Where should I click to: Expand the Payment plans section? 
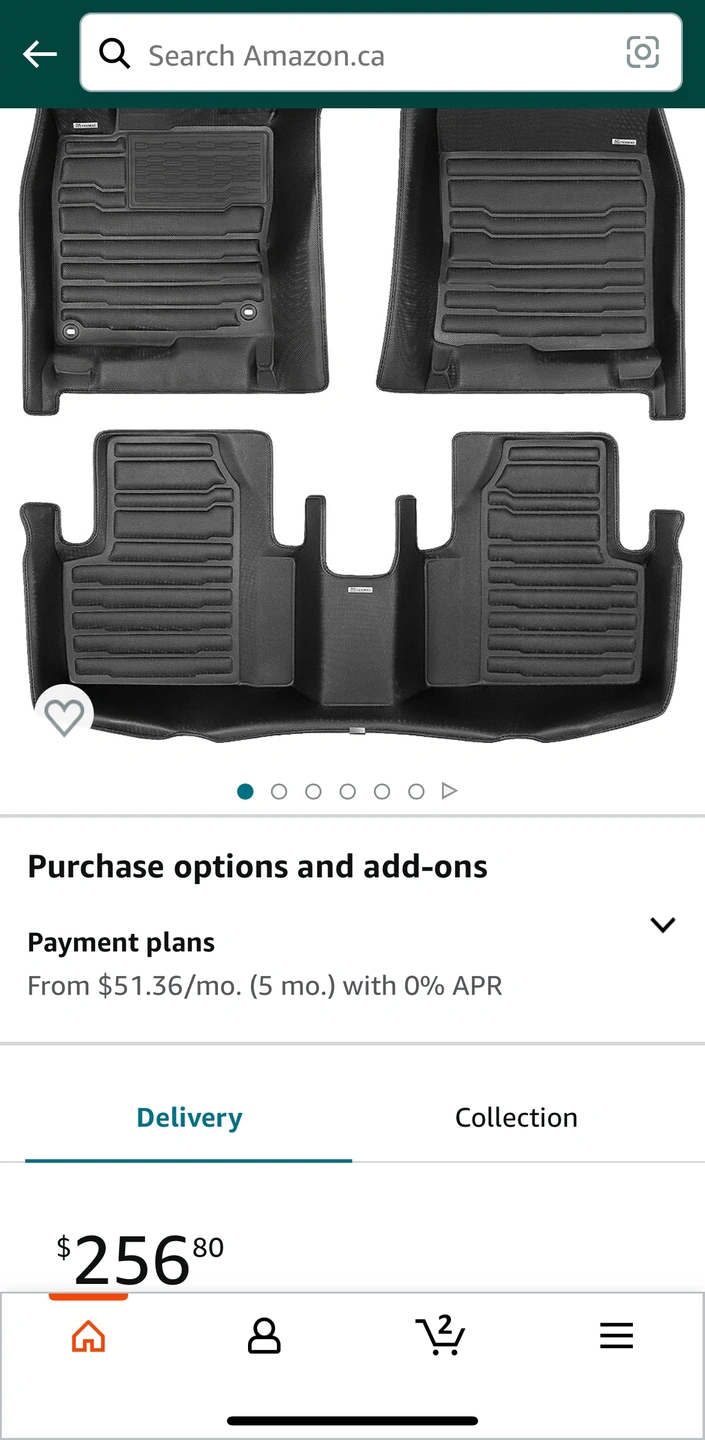[x=662, y=925]
